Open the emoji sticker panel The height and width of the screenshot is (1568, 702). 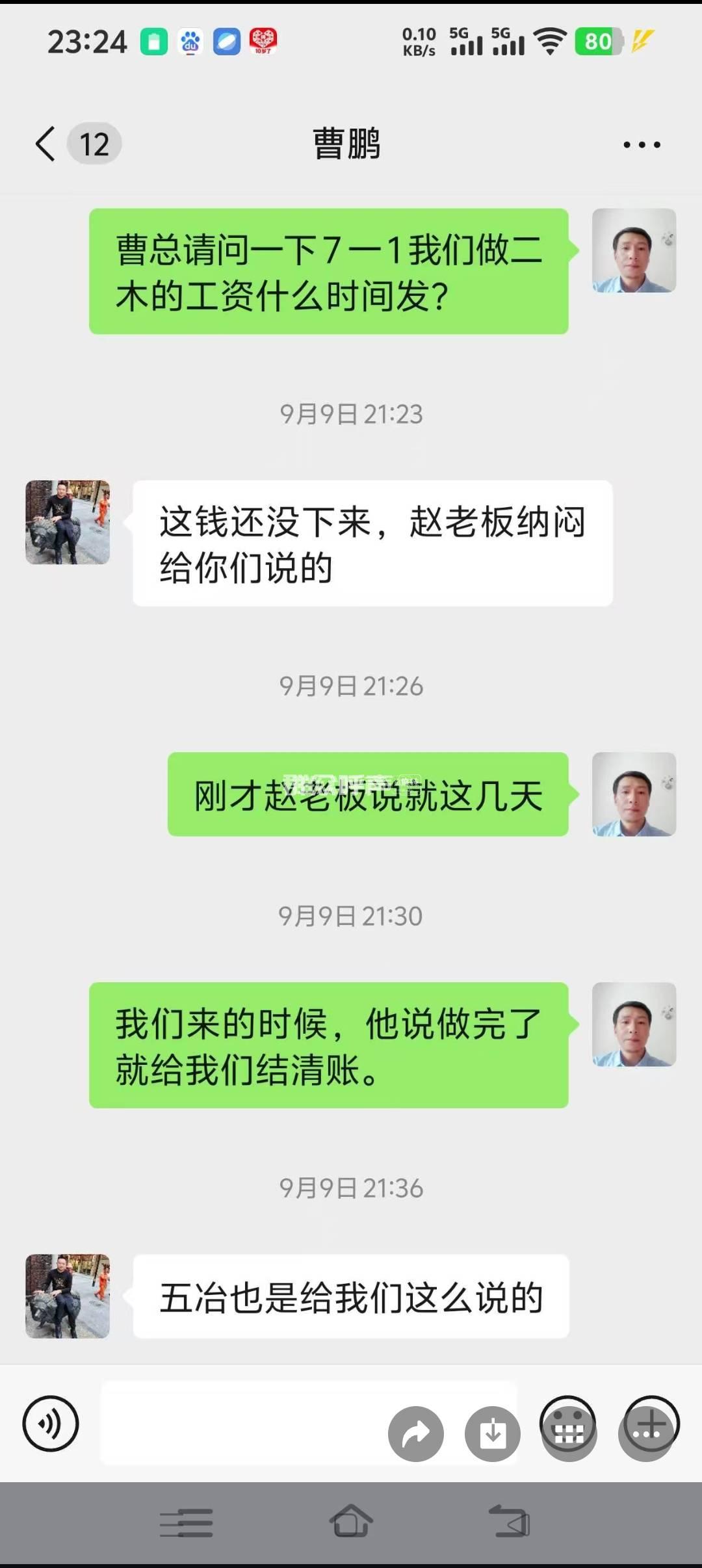pos(567,1423)
